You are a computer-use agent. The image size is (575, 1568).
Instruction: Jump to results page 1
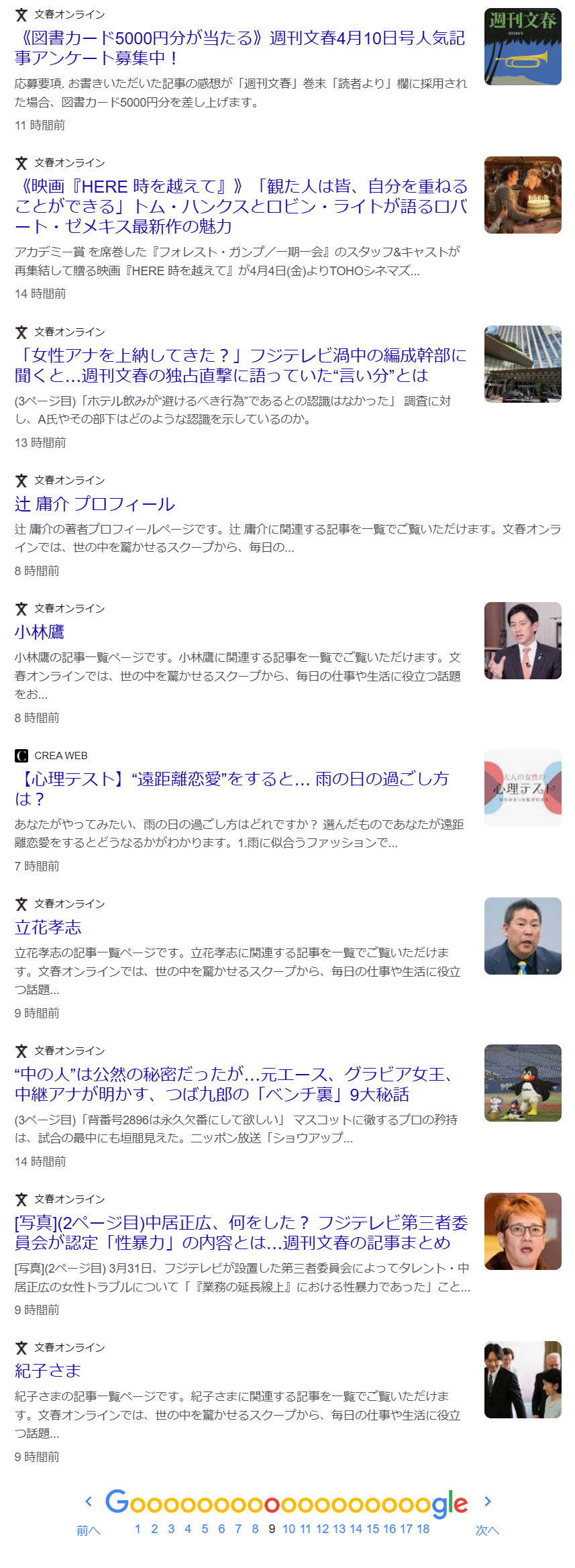pos(138,1528)
